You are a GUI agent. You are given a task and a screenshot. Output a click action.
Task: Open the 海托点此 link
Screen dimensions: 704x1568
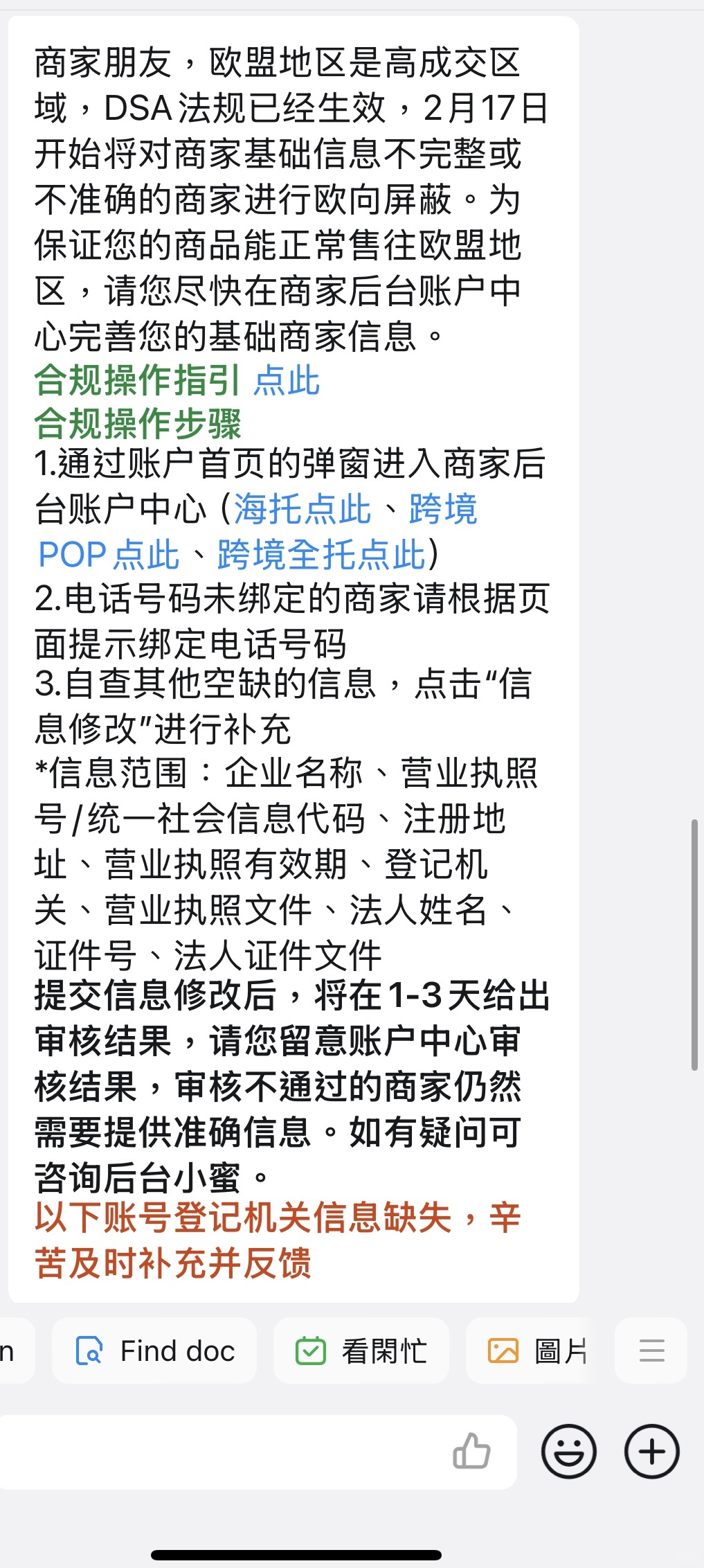(303, 509)
